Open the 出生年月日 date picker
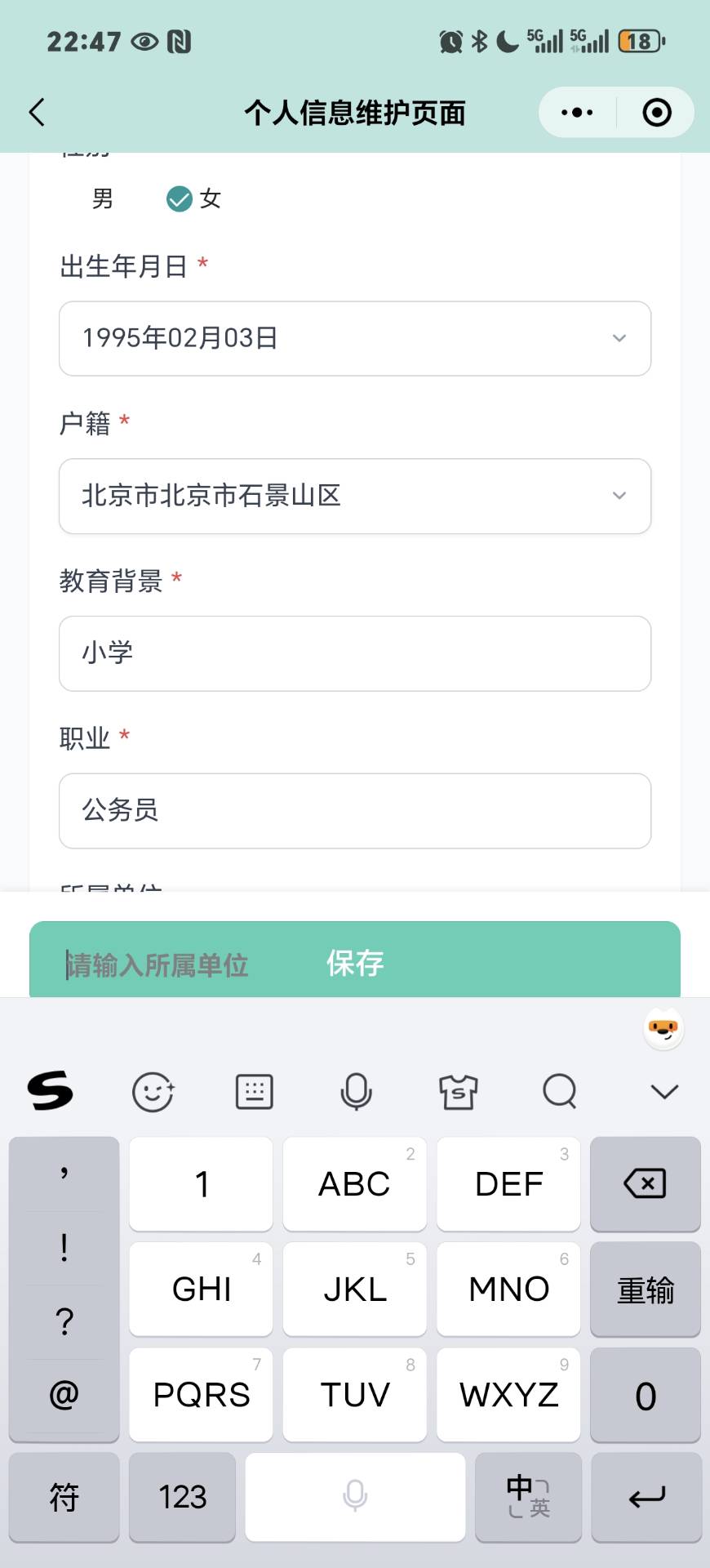Image resolution: width=710 pixels, height=1568 pixels. (x=354, y=338)
